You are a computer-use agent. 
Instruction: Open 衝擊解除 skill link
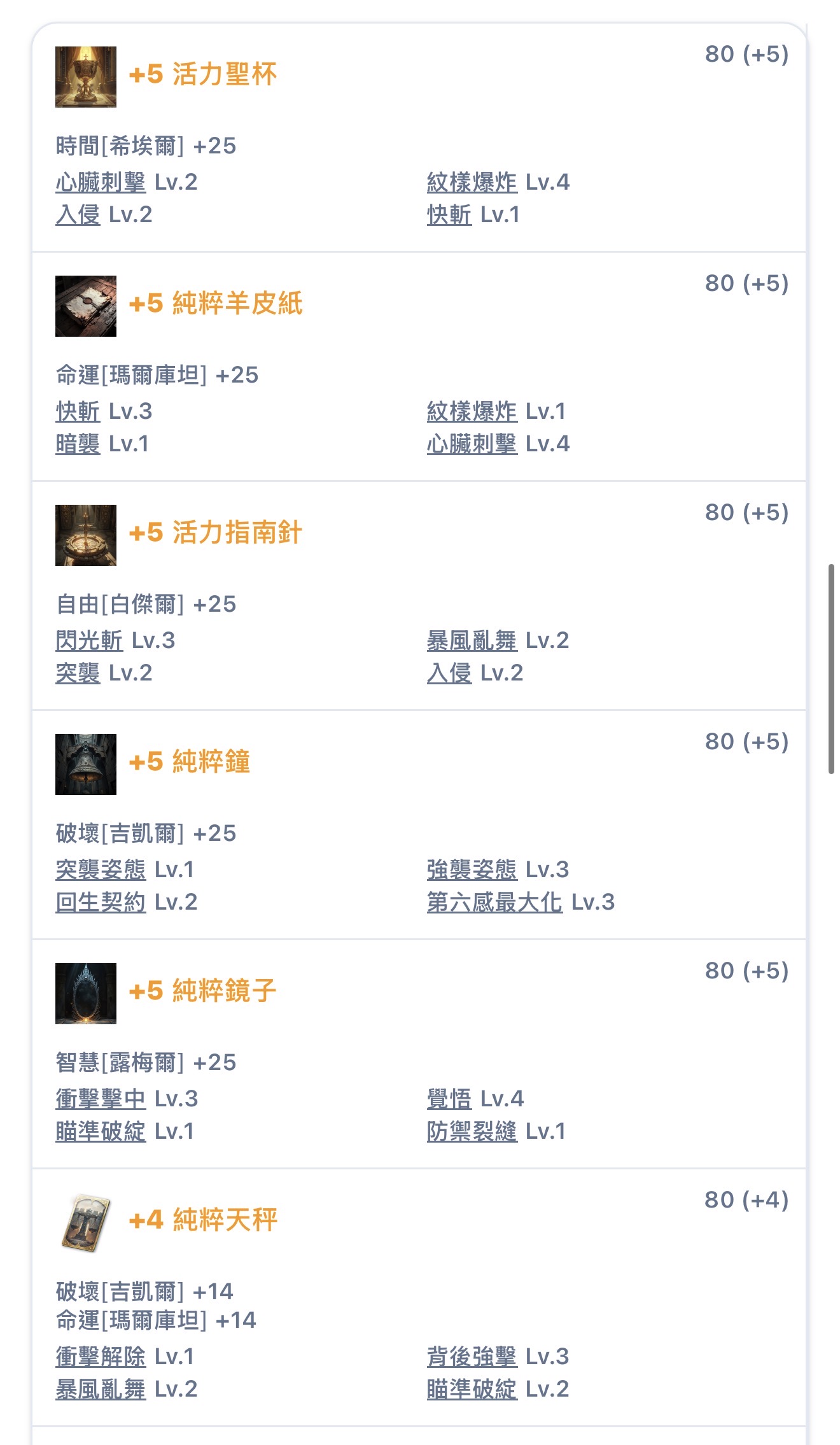(x=101, y=1357)
